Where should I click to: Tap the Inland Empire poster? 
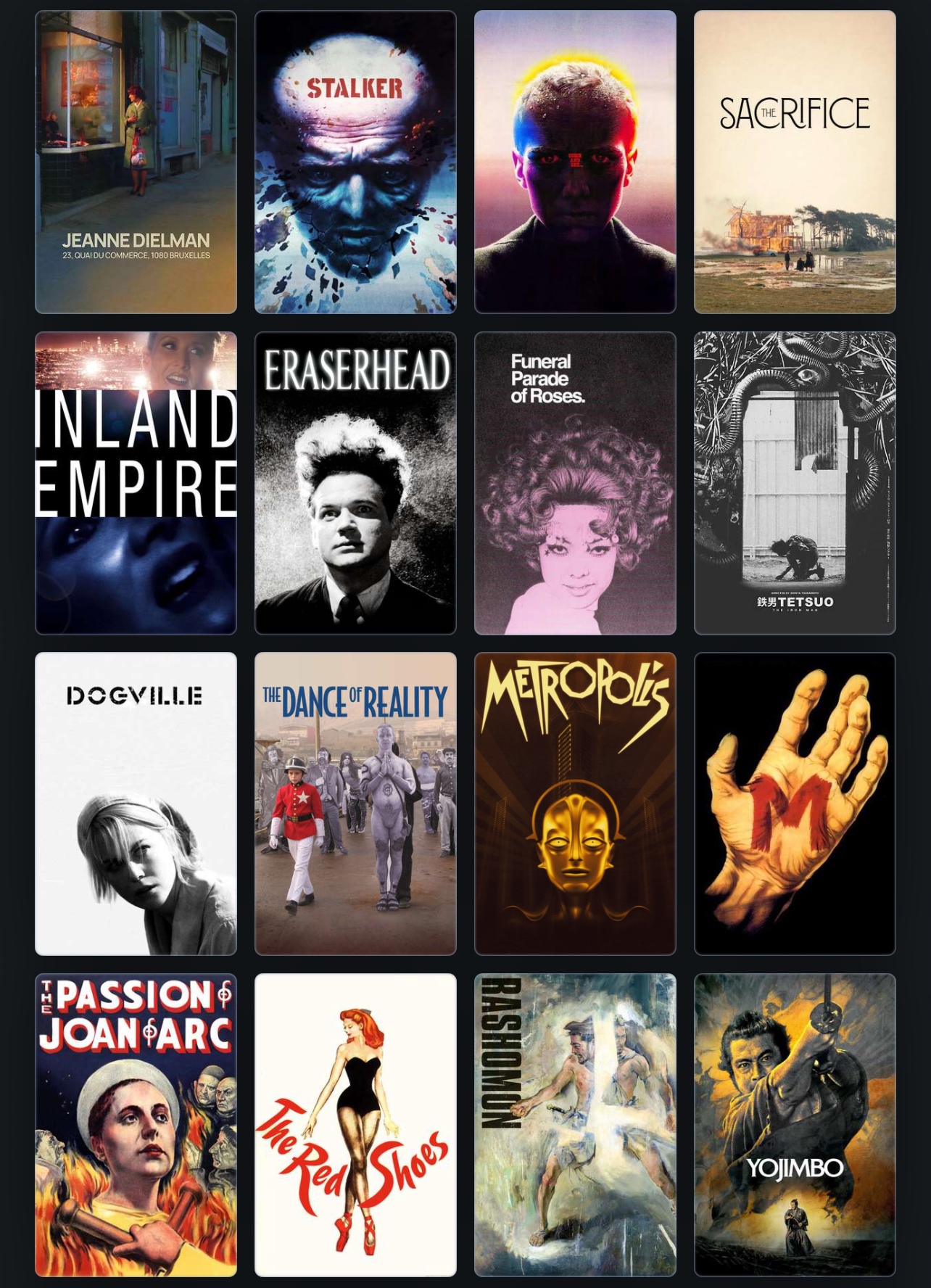click(x=136, y=483)
